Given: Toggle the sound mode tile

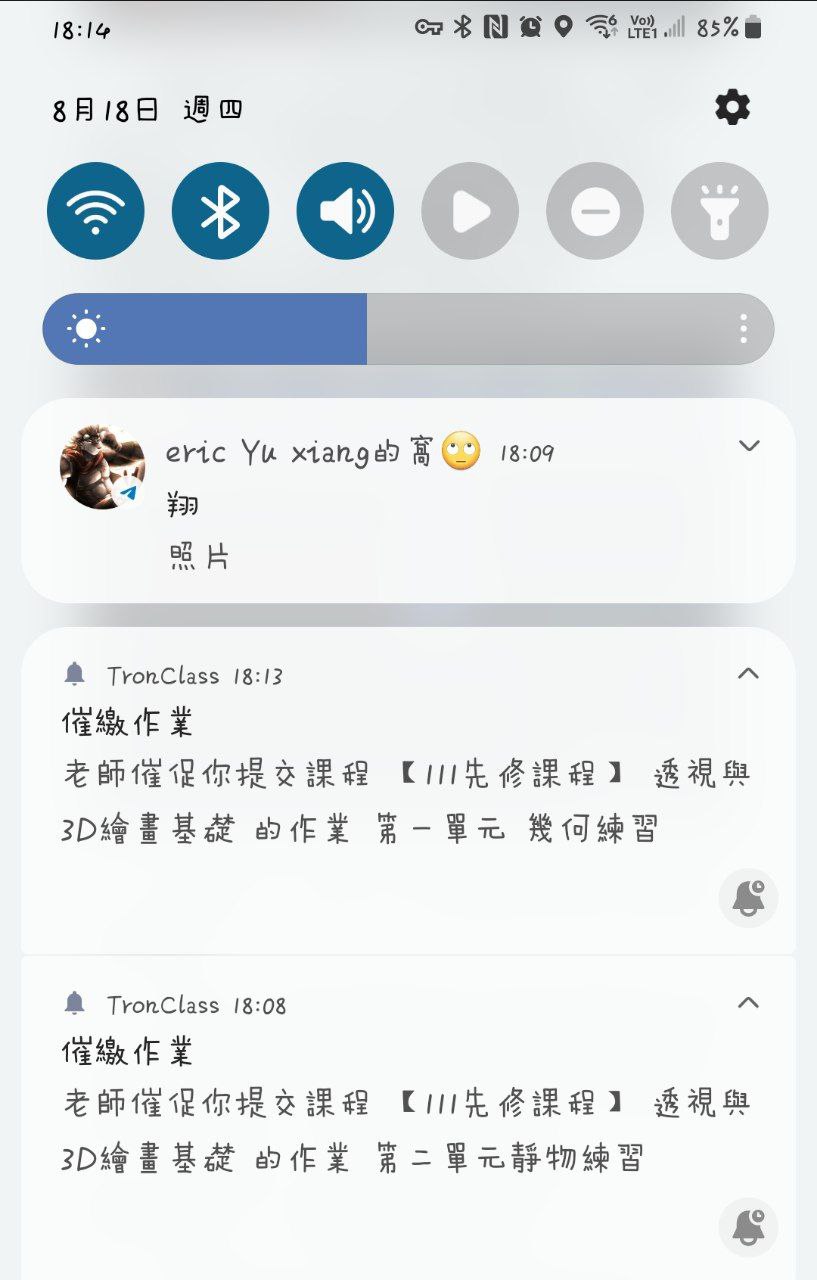Looking at the screenshot, I should 345,212.
